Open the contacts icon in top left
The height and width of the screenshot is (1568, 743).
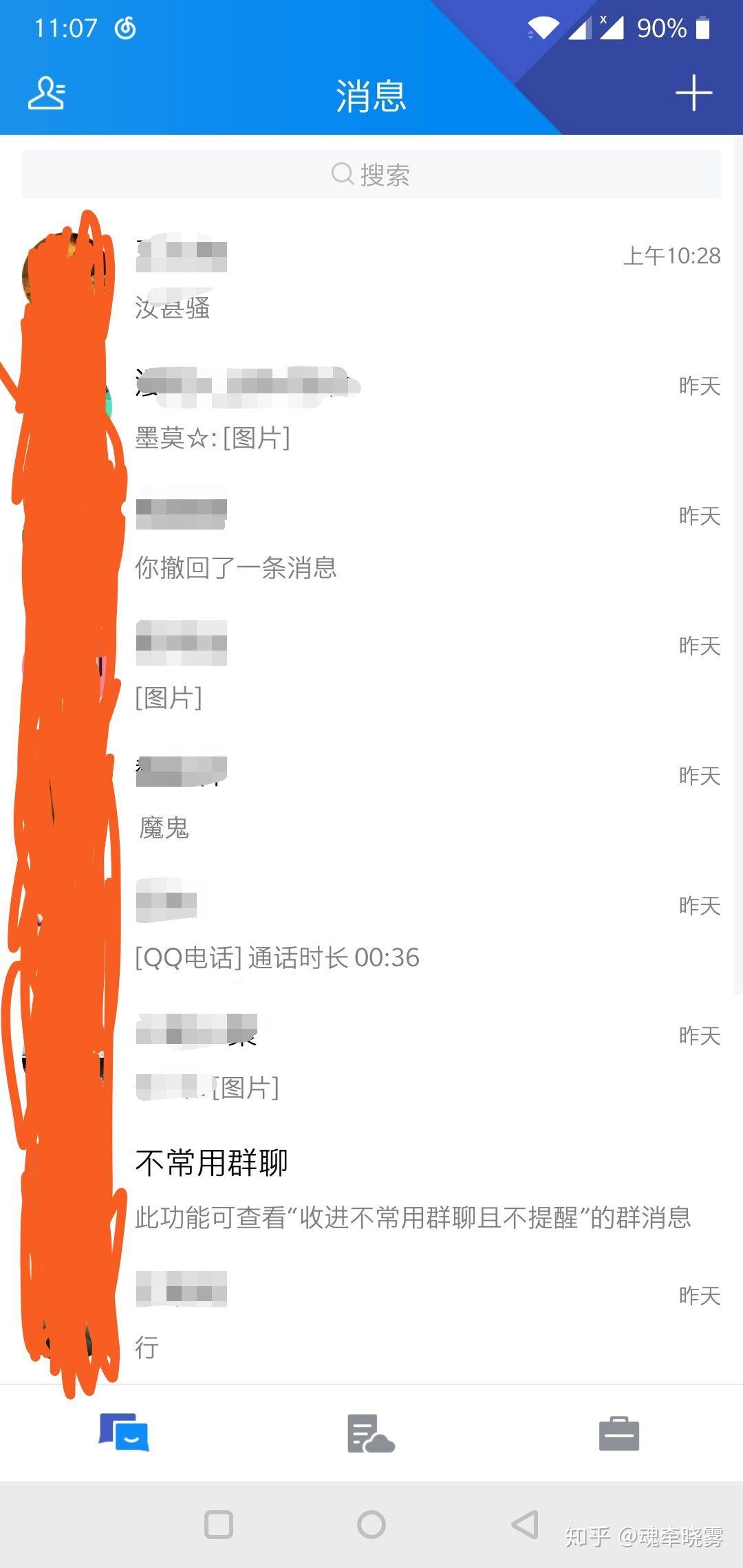[x=45, y=93]
